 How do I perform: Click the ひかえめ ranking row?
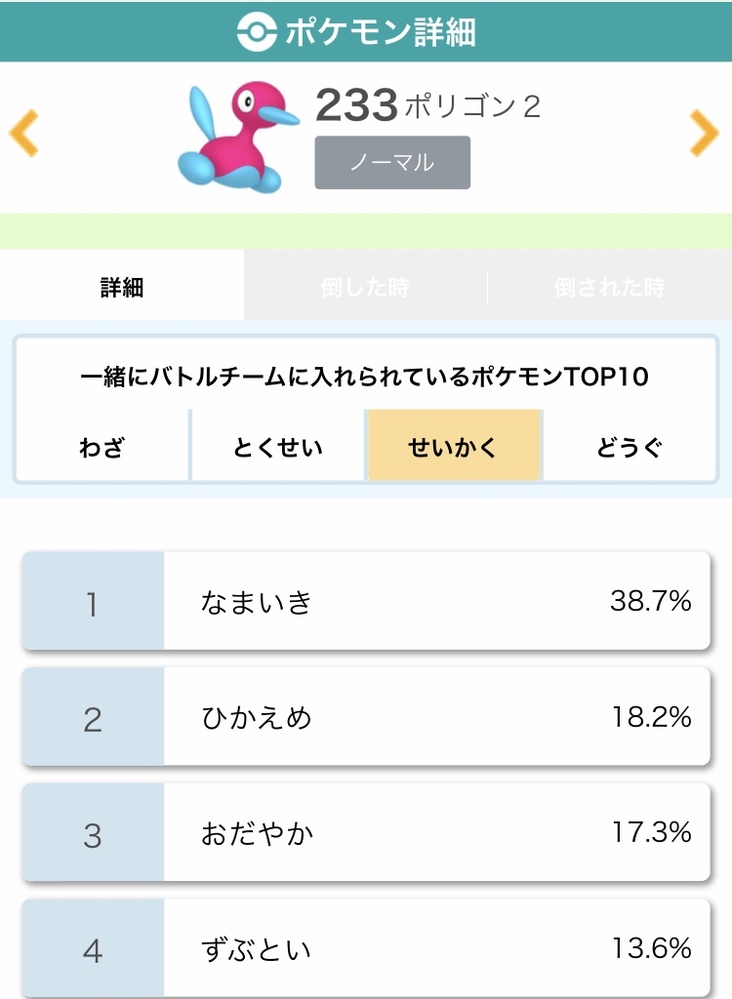tap(366, 717)
